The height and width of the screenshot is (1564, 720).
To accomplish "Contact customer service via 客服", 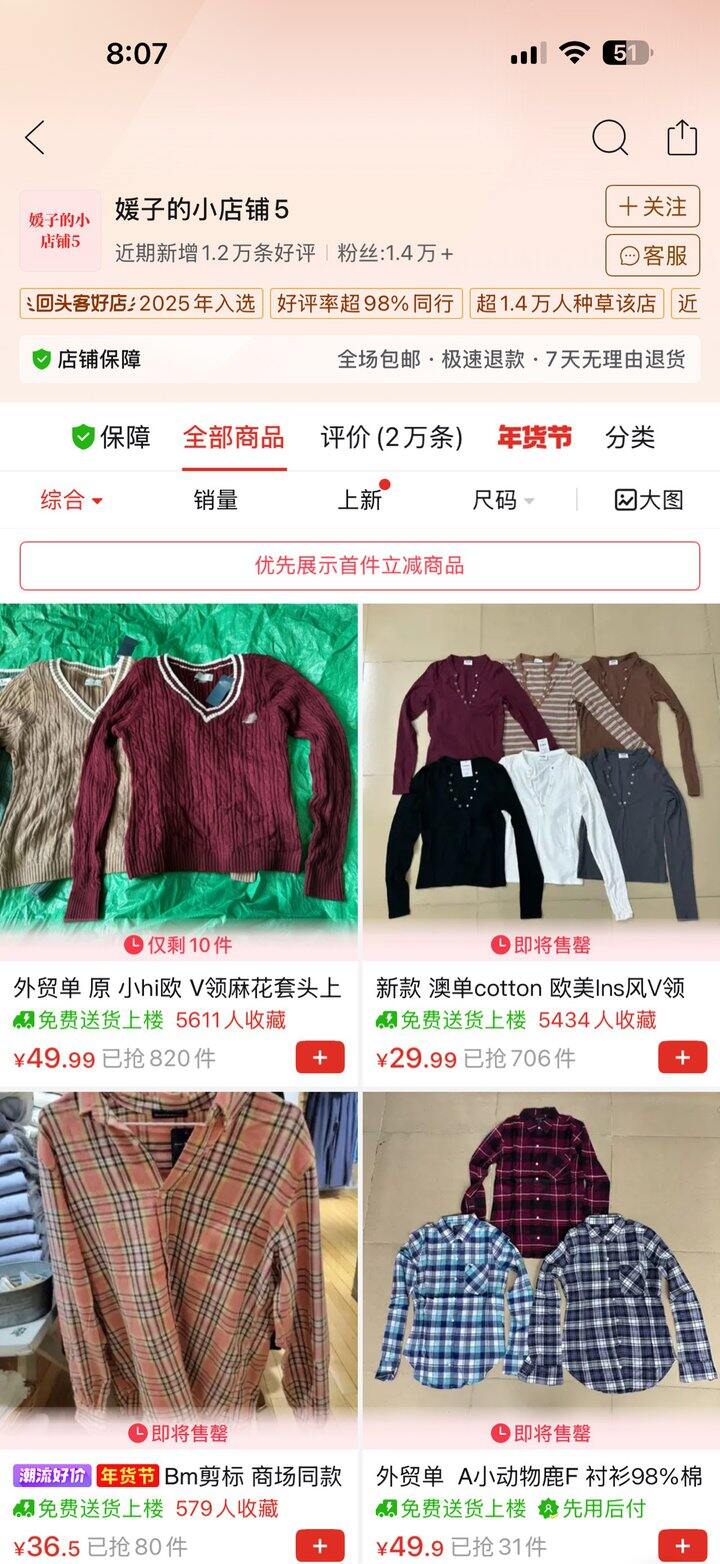I will (652, 255).
